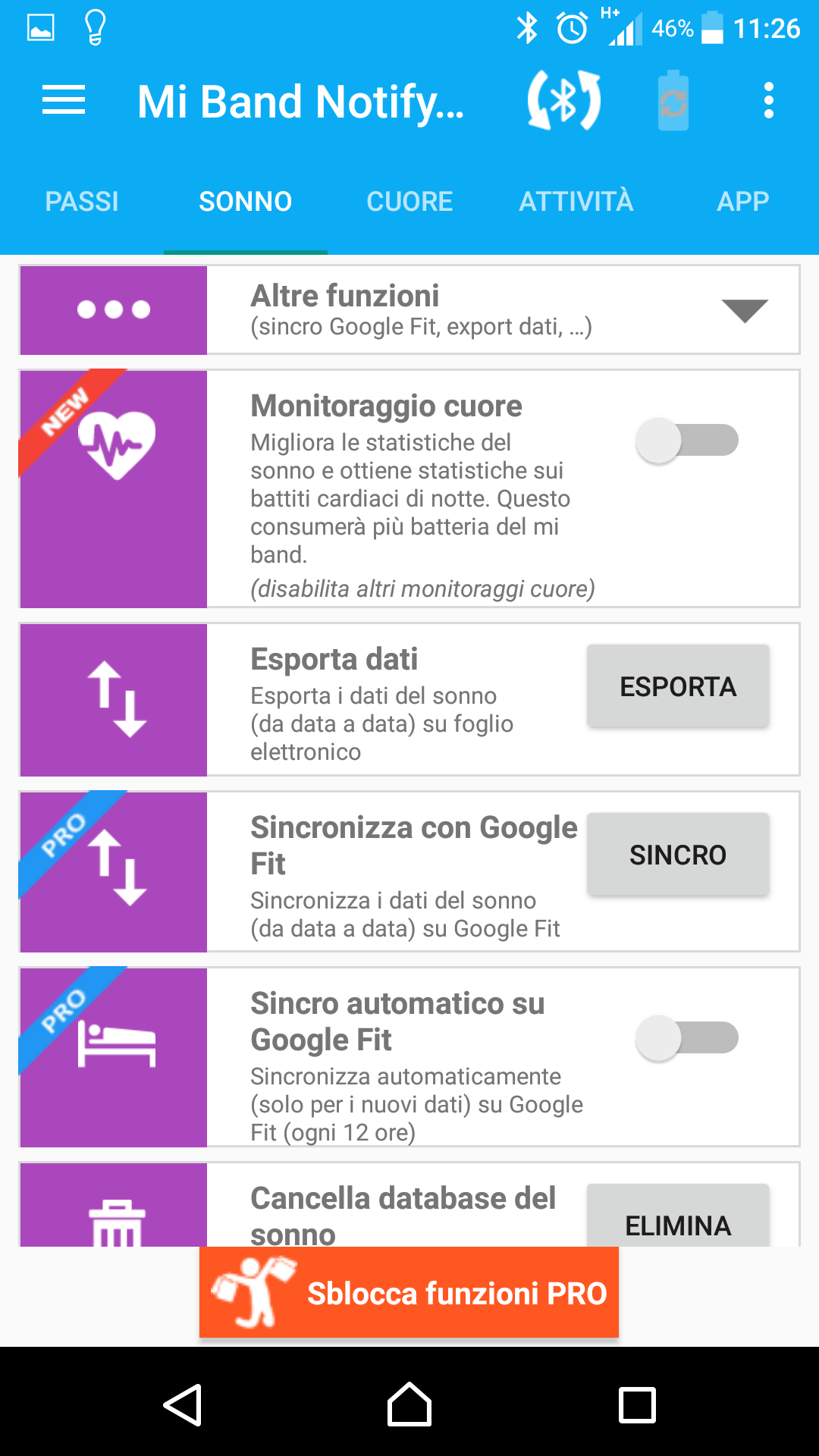Tap the system home button
819x1456 pixels.
tap(409, 1404)
